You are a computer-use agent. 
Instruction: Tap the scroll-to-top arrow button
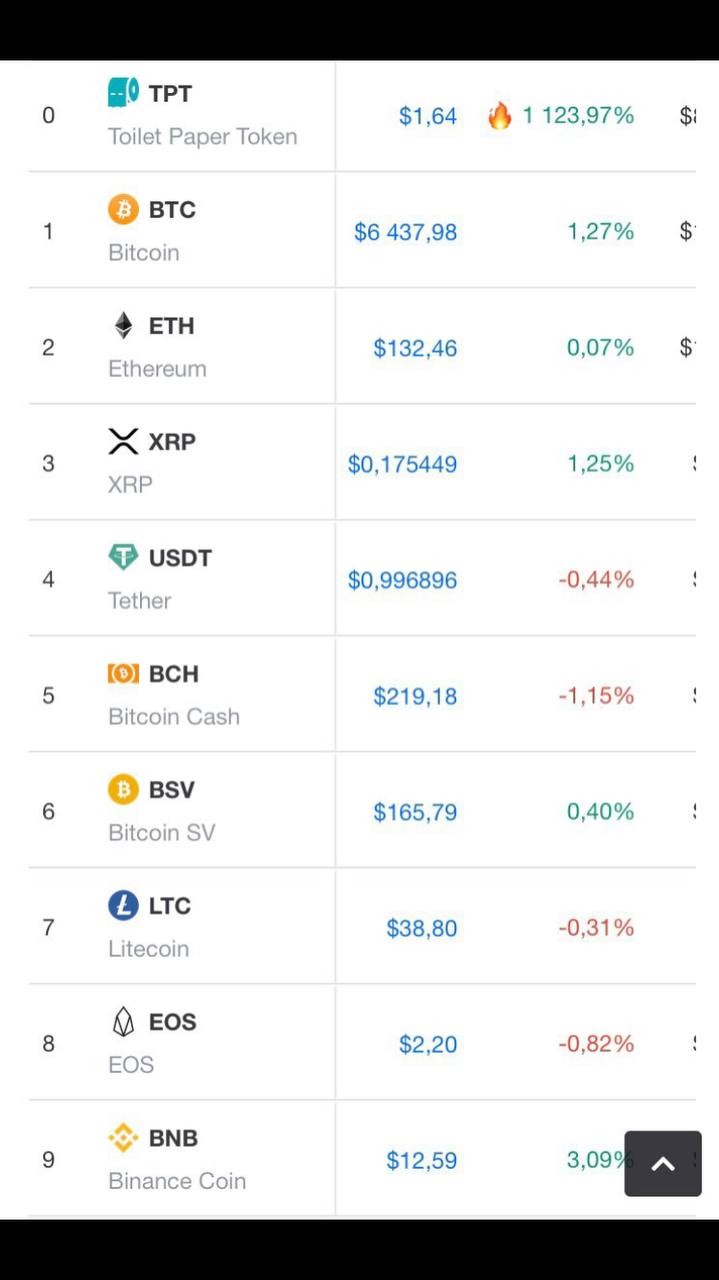(x=663, y=1164)
